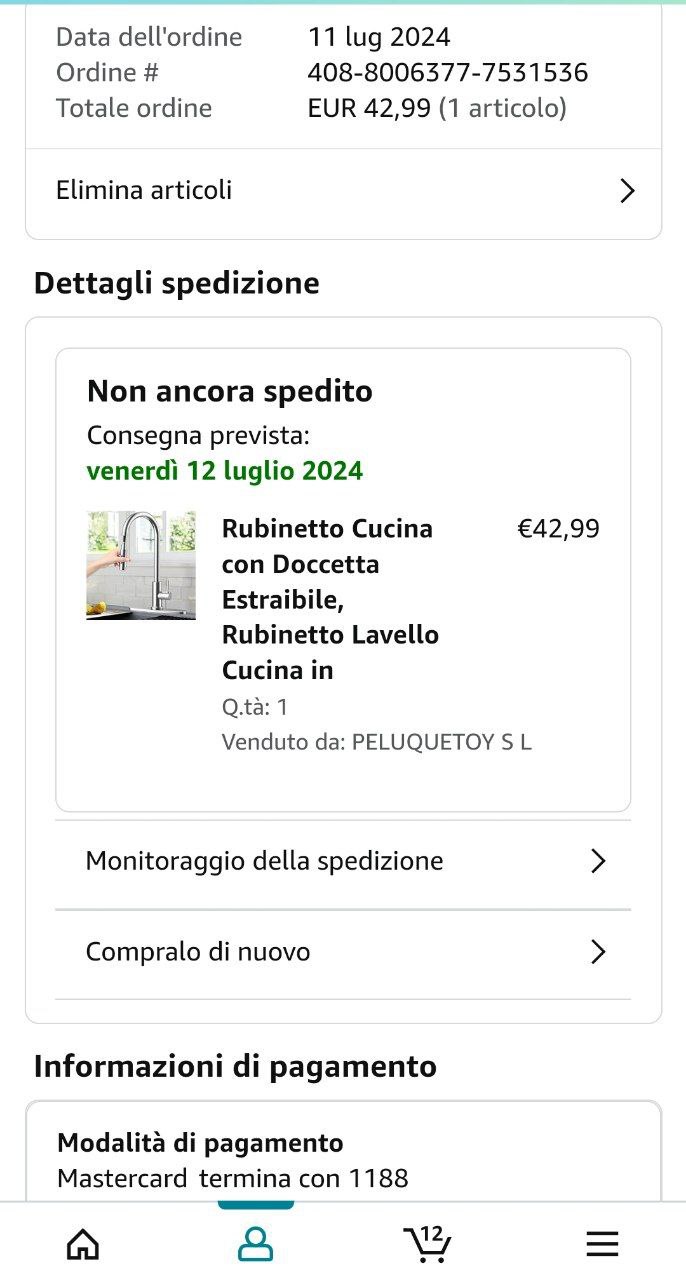Switch to the account profile tab

coord(255,1243)
